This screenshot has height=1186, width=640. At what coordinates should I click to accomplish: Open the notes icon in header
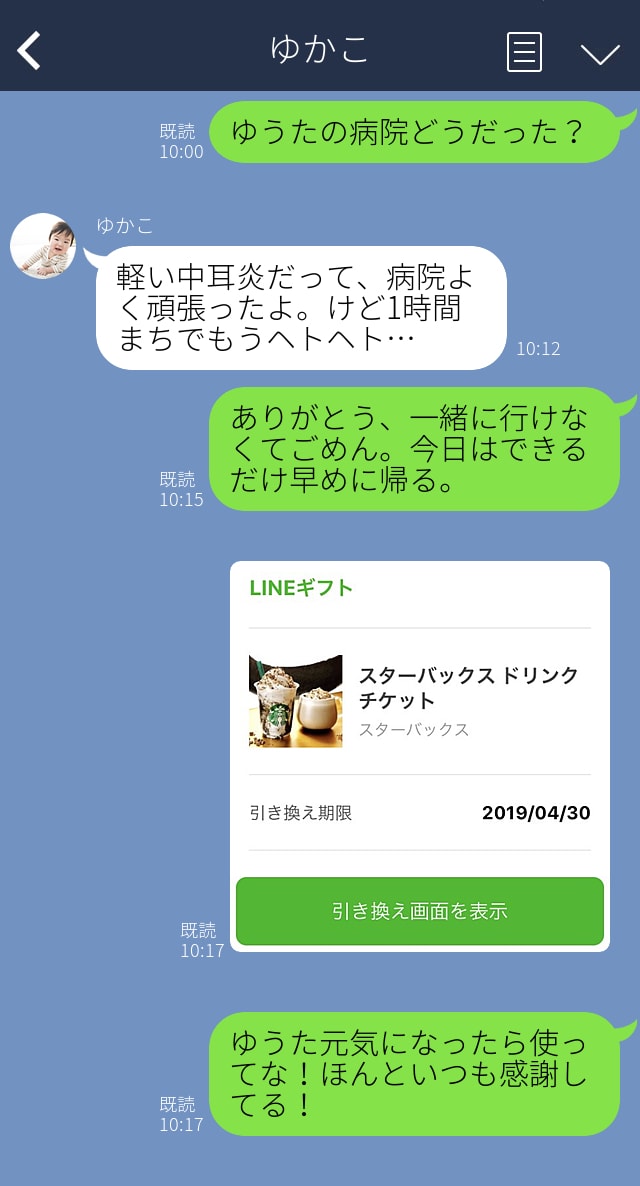pyautogui.click(x=524, y=51)
